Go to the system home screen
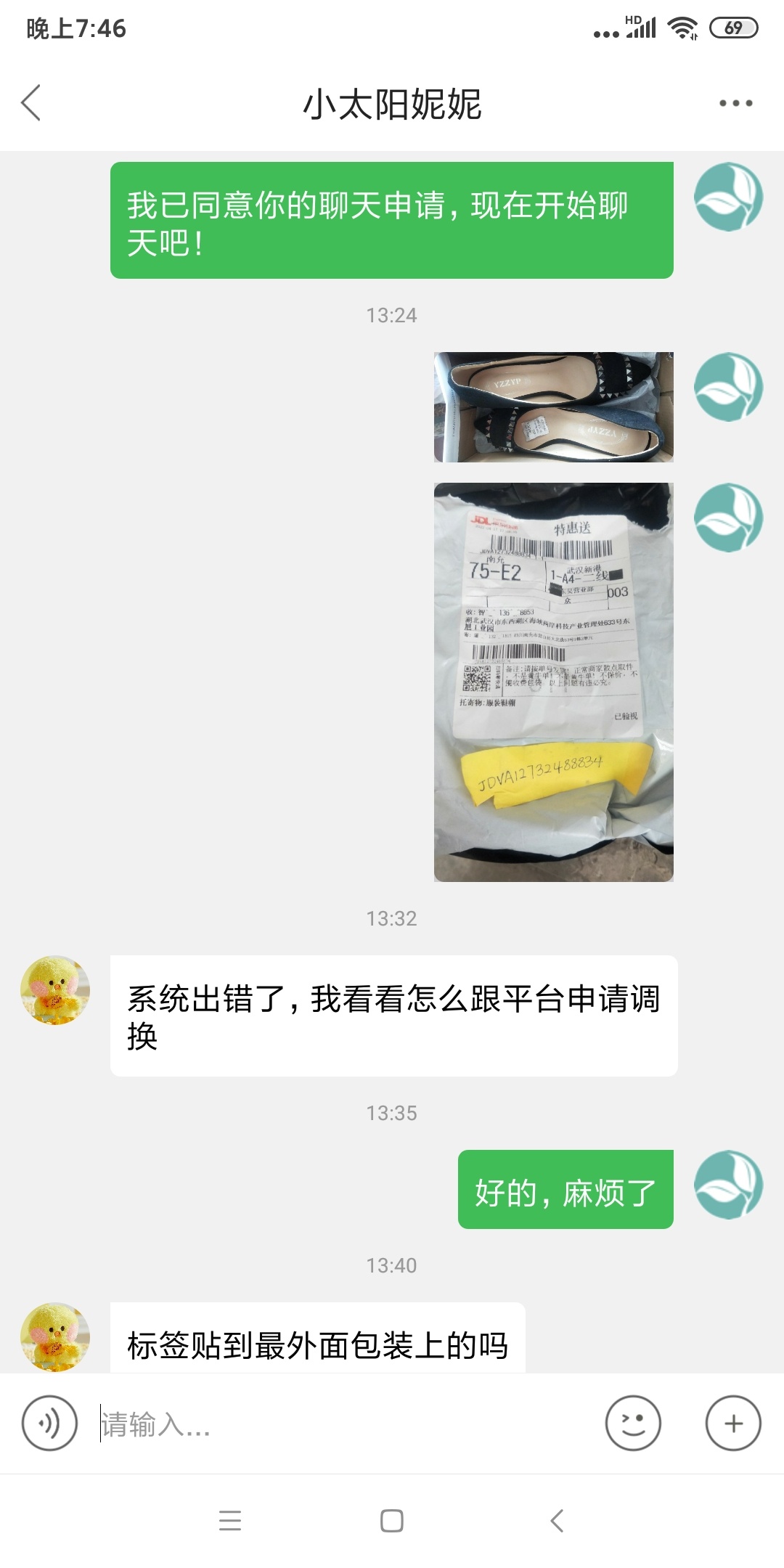Image resolution: width=784 pixels, height=1568 pixels. 392,1520
